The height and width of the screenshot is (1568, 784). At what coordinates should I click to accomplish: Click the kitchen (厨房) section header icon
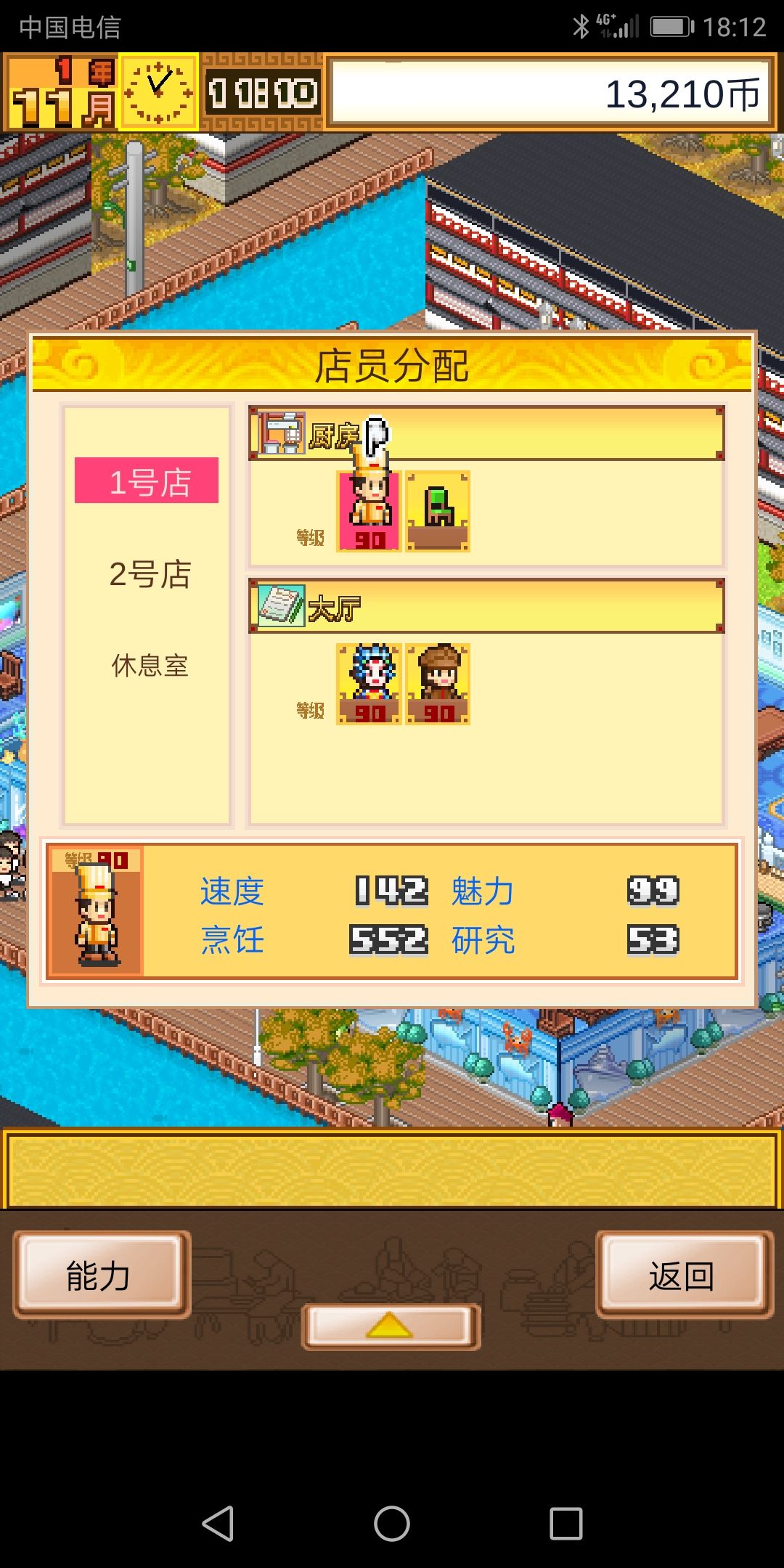pos(279,433)
